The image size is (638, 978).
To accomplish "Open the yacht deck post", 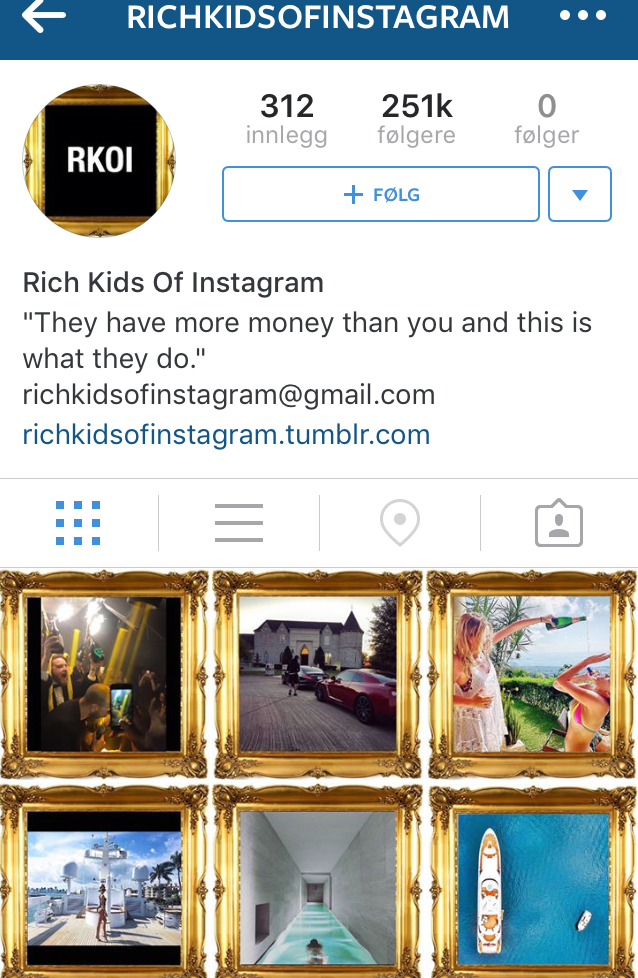I will click(x=104, y=882).
